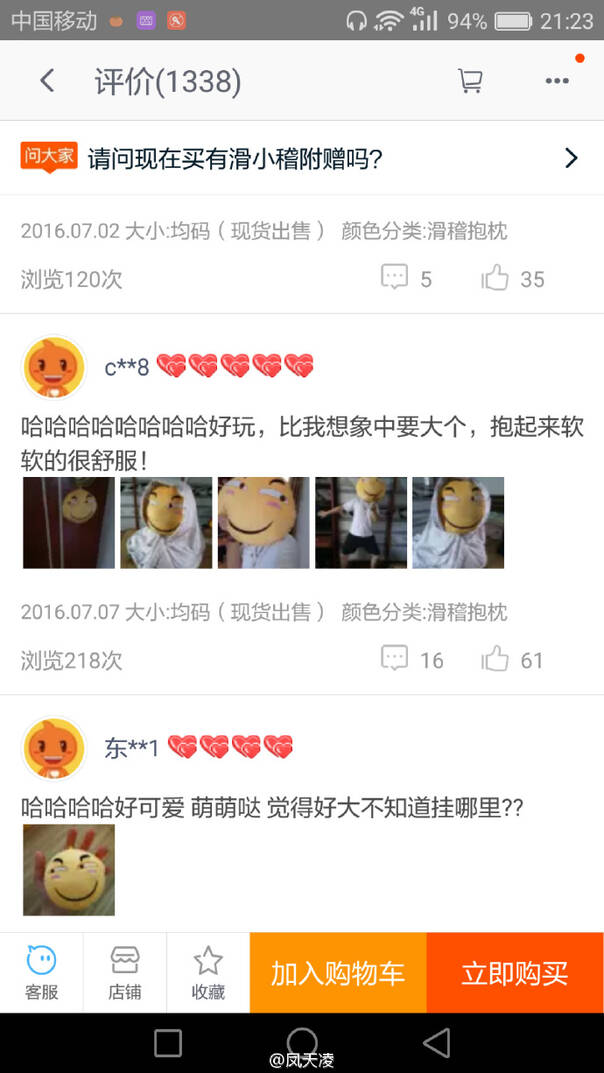The width and height of the screenshot is (604, 1073).
Task: Open the last photo in c**8's review
Action: [x=458, y=522]
